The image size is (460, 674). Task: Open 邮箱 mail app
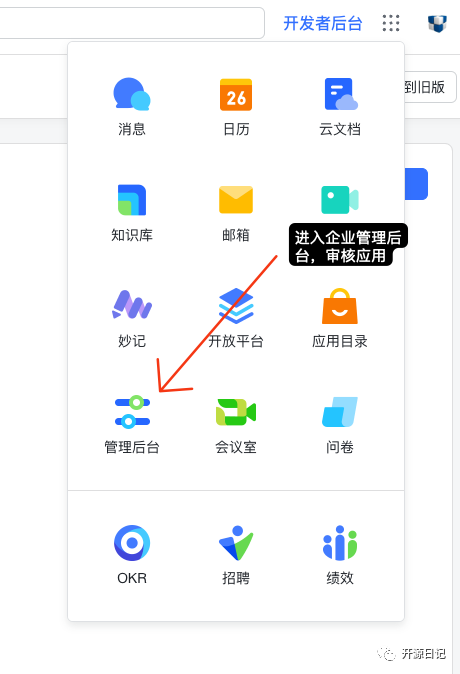[236, 213]
